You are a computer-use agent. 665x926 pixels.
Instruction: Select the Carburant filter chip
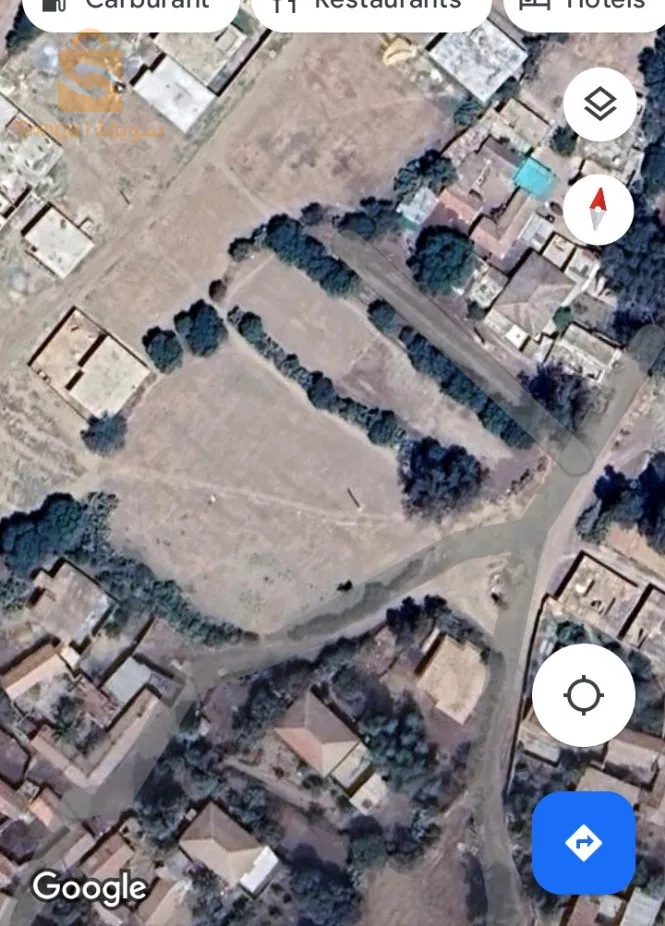click(130, 8)
